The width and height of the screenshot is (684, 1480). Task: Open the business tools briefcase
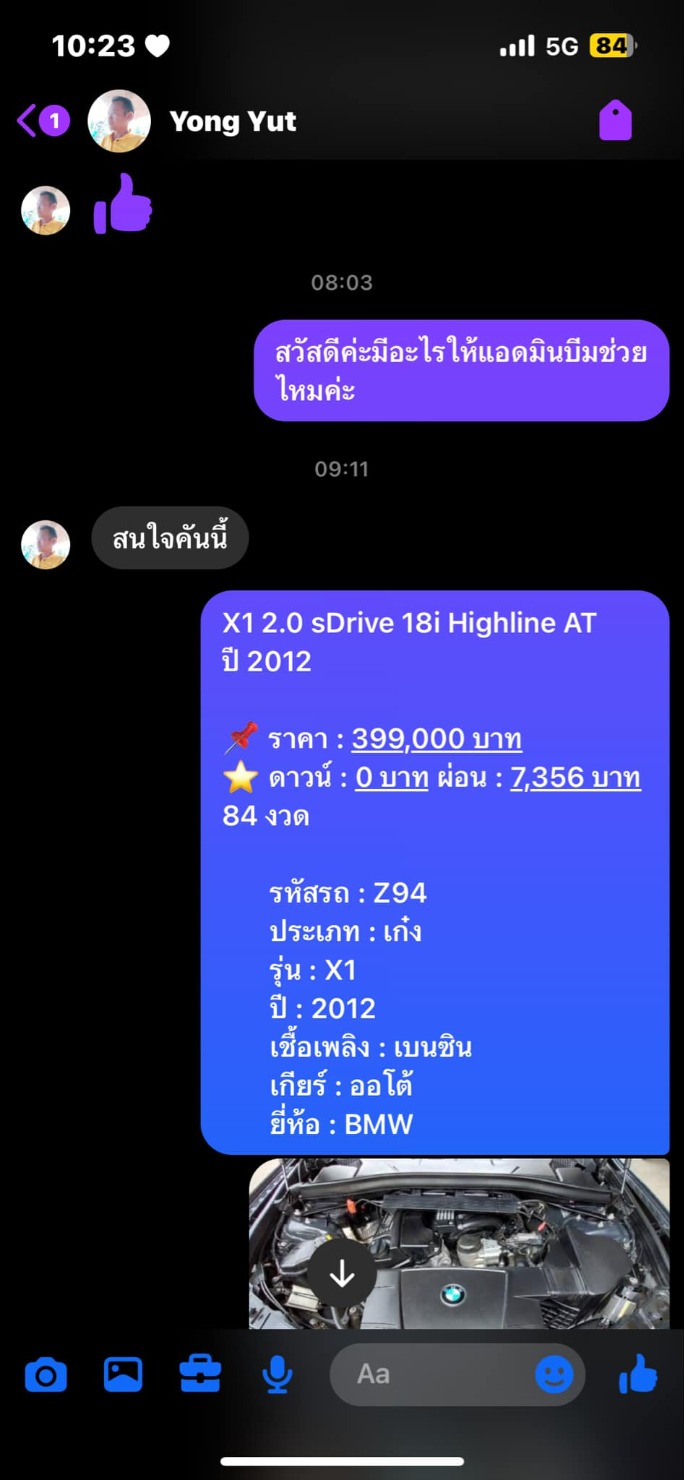click(x=200, y=1375)
